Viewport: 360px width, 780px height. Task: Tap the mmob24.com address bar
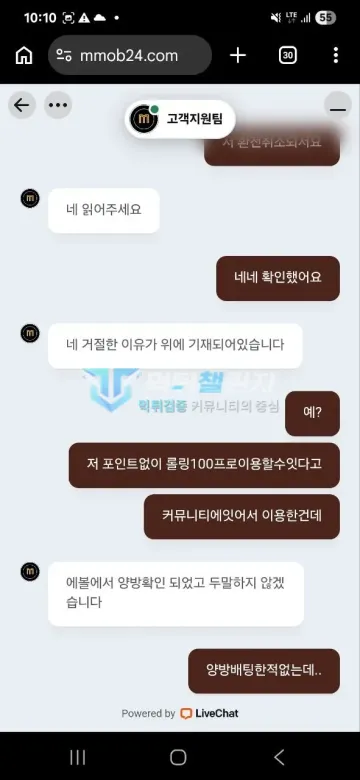(x=130, y=55)
